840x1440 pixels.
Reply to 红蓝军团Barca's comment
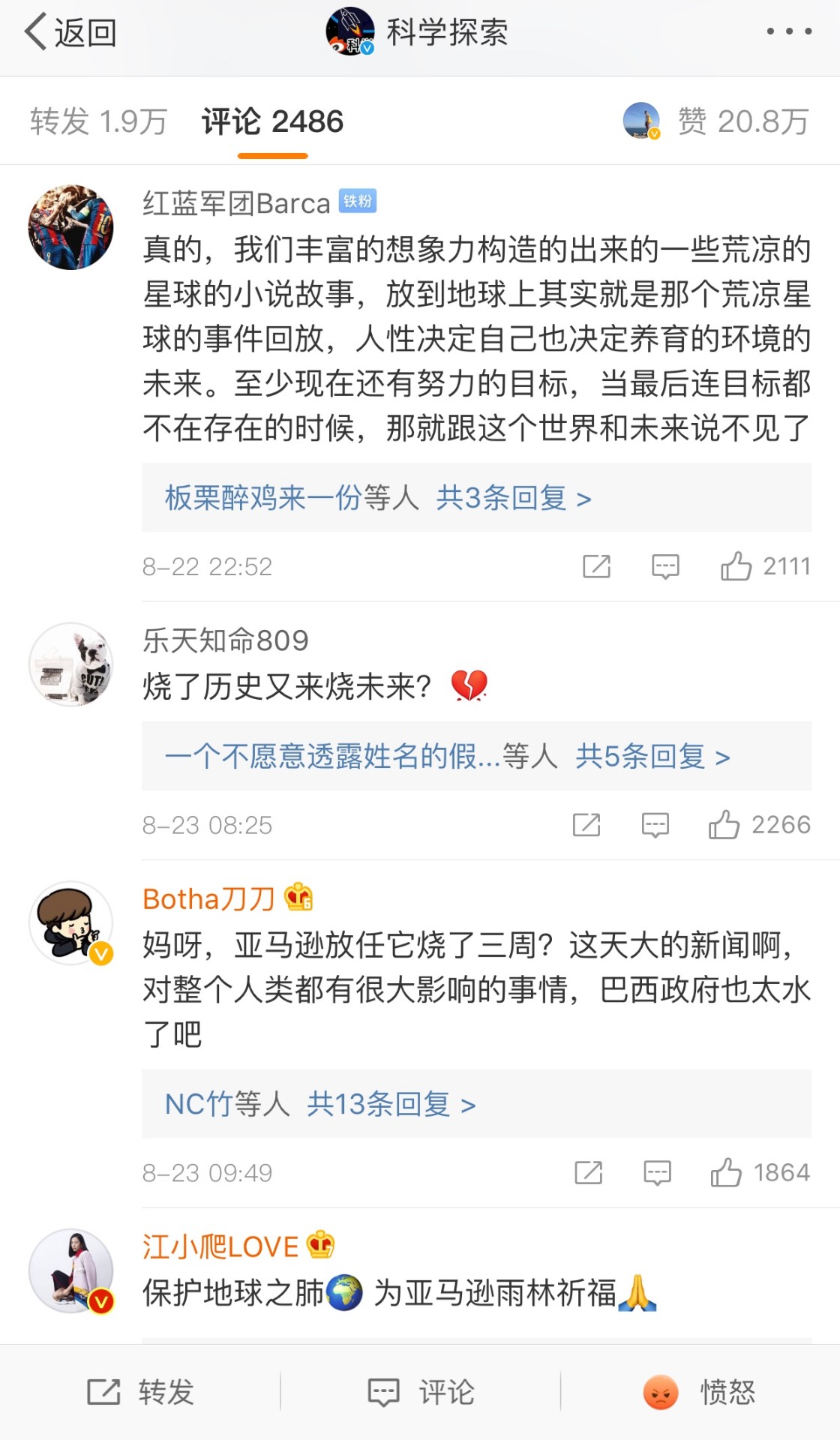[x=665, y=566]
